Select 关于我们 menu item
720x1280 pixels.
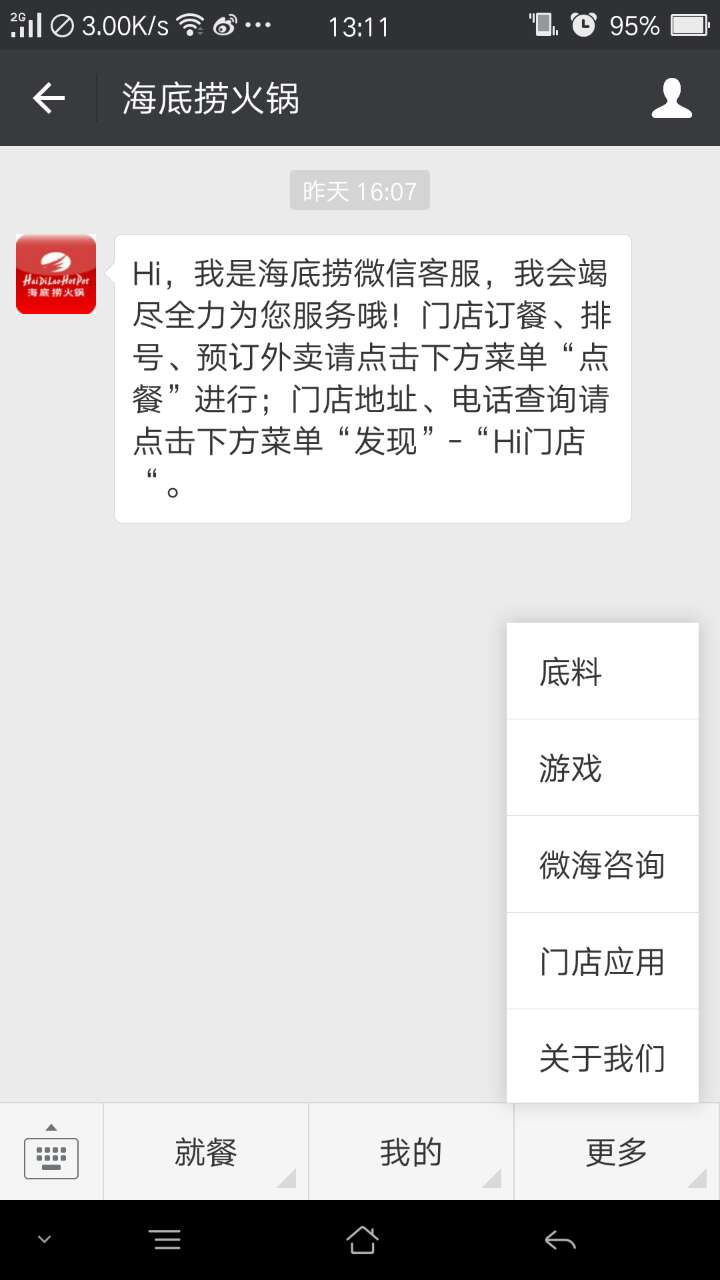pos(602,1057)
